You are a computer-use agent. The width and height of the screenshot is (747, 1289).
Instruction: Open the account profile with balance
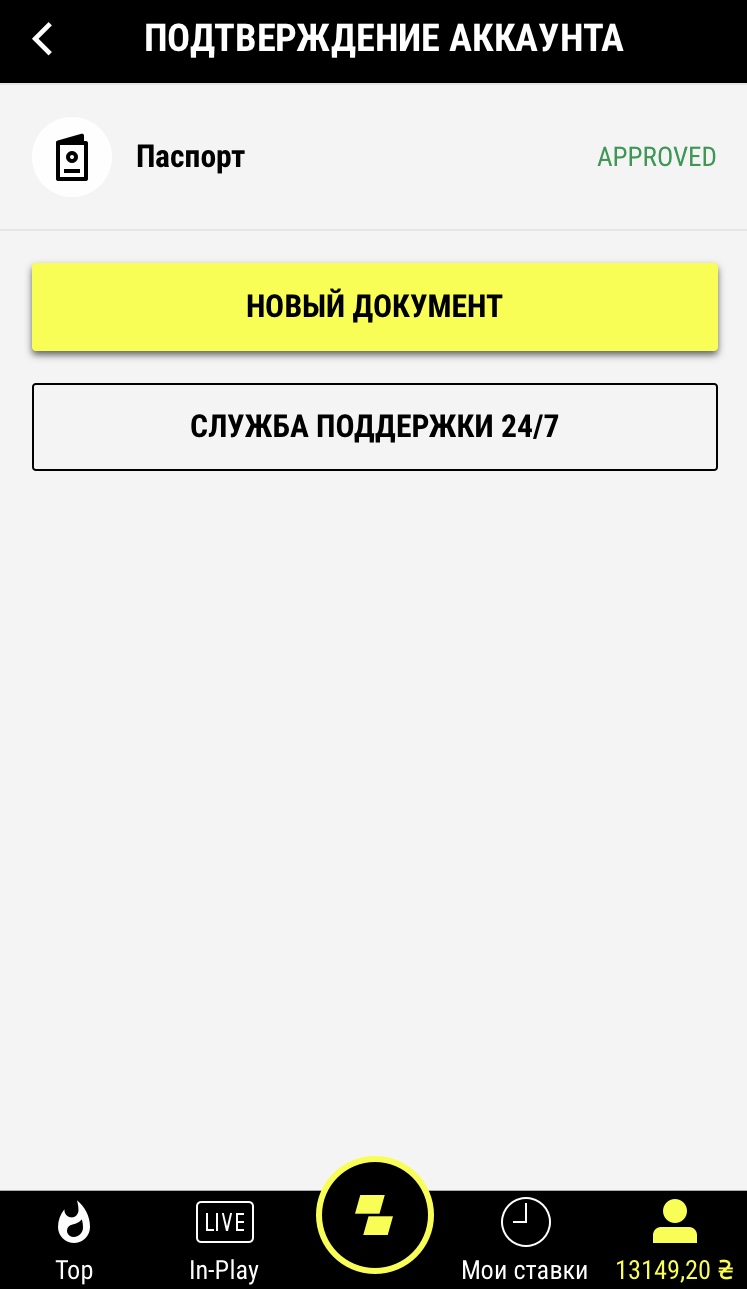(674, 1240)
